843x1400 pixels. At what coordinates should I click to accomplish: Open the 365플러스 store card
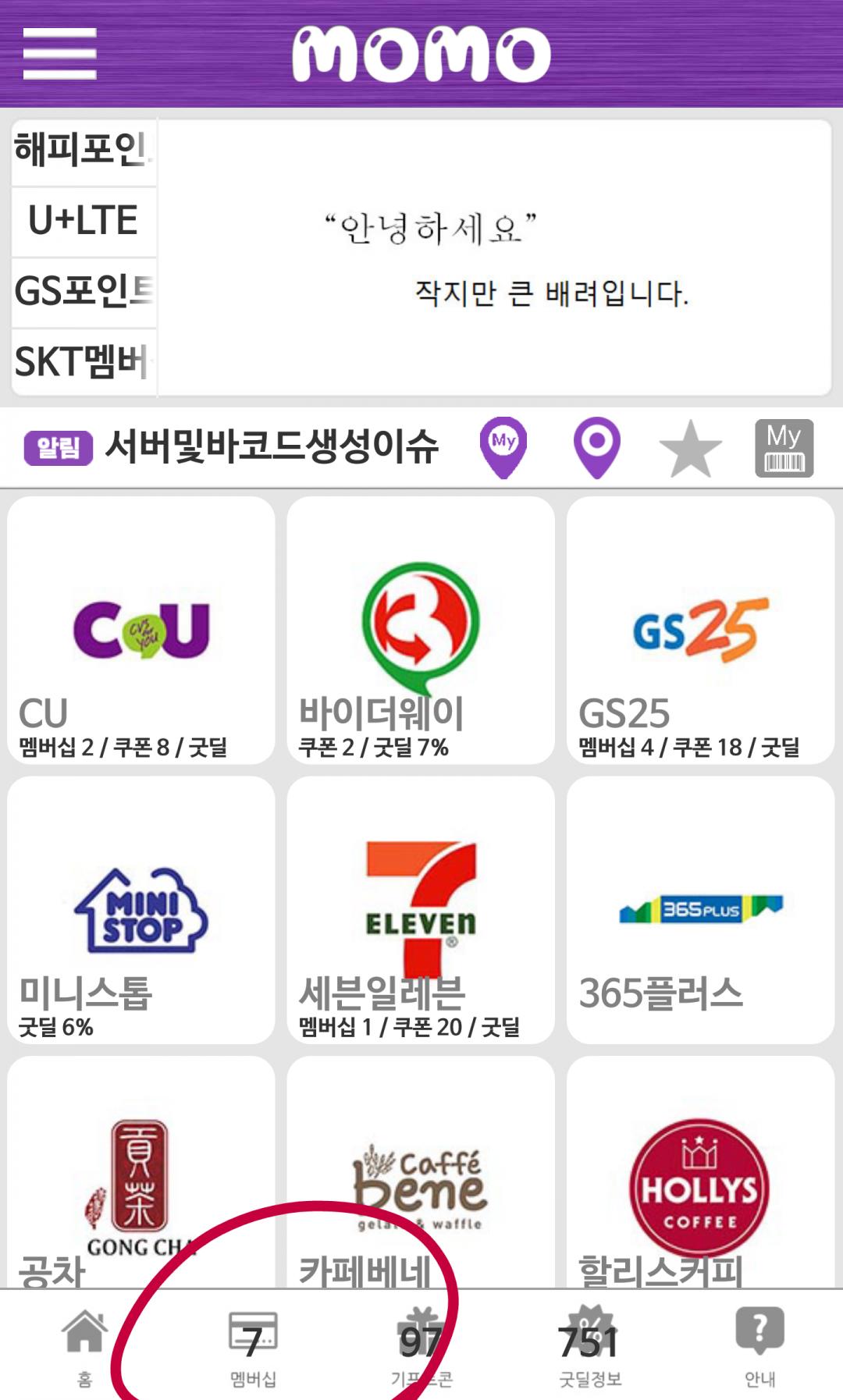pyautogui.click(x=700, y=910)
